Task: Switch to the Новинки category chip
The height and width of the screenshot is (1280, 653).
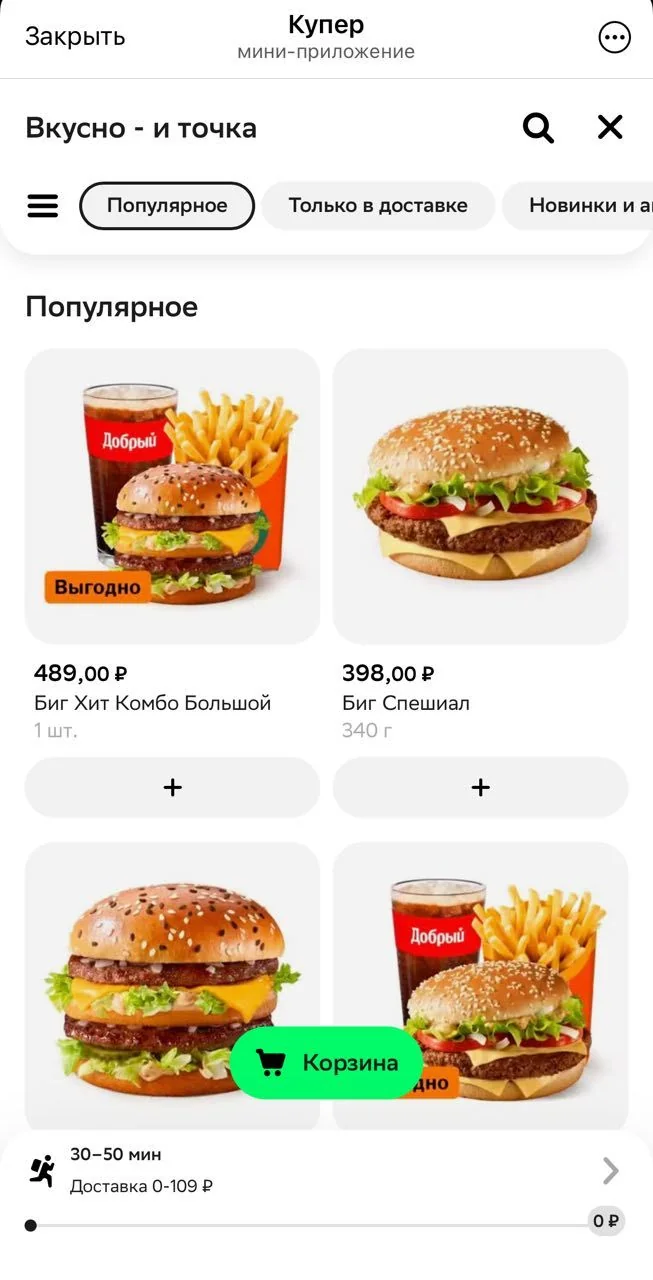Action: click(x=577, y=206)
